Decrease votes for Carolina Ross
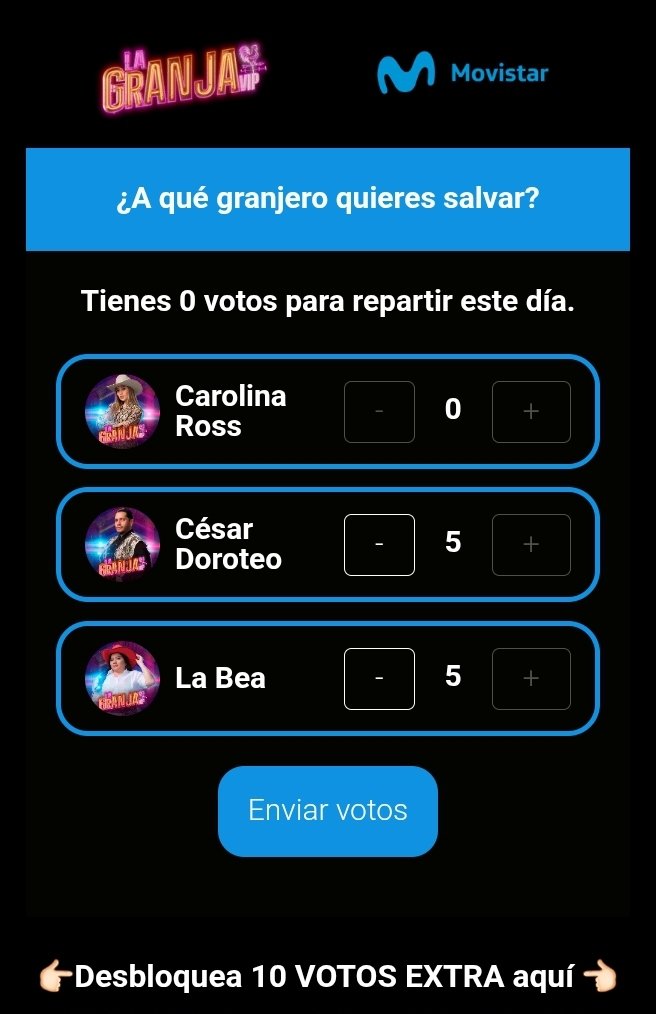The width and height of the screenshot is (656, 1014). tap(379, 411)
